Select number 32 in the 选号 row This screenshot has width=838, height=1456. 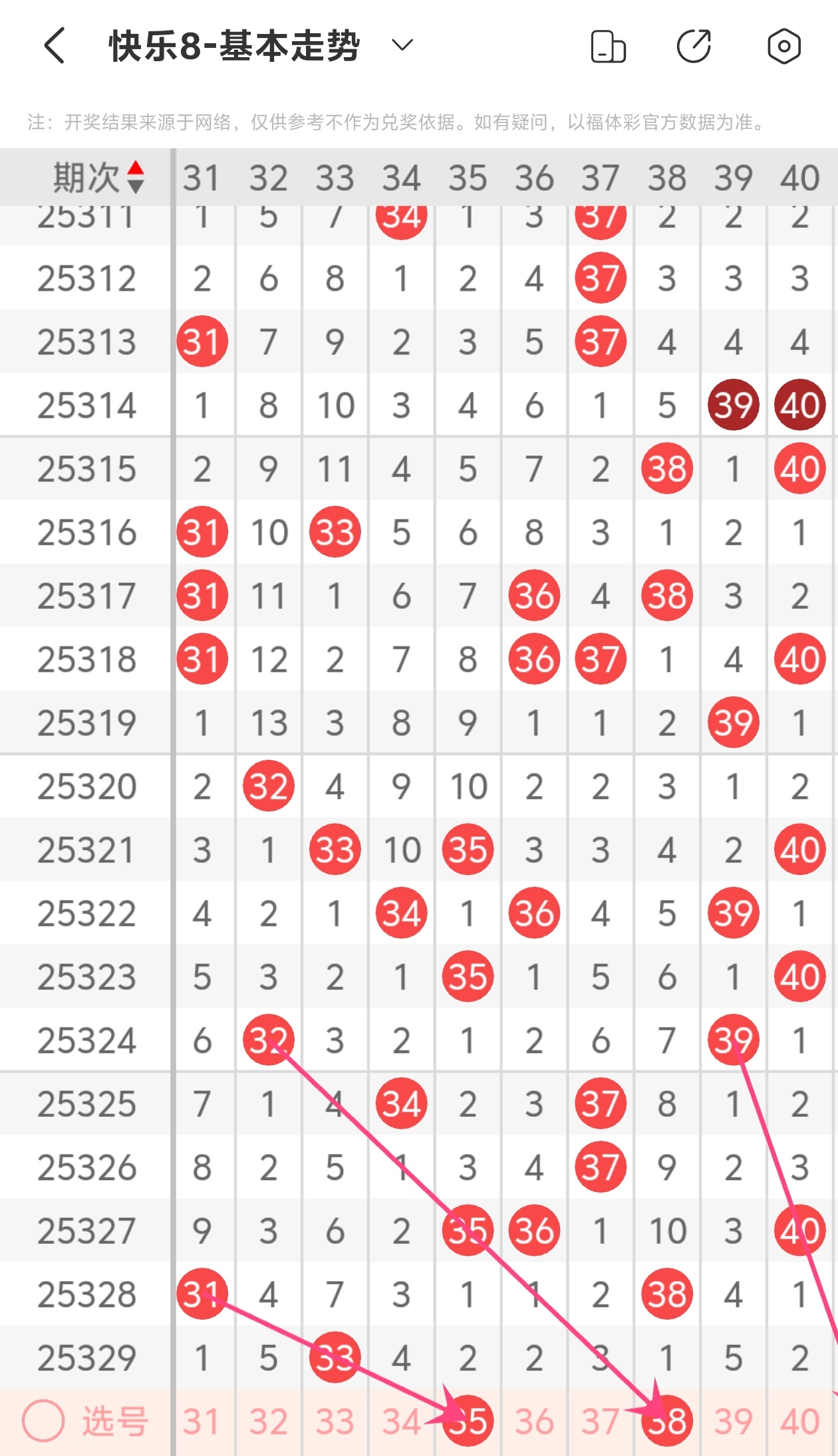(268, 1421)
